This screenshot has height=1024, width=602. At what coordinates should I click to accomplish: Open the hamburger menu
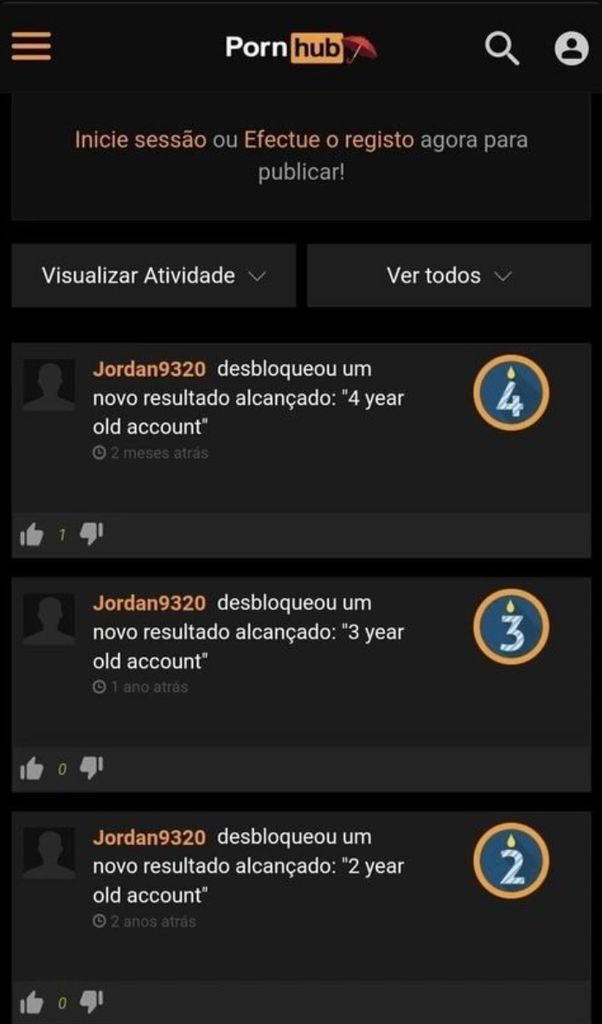click(x=31, y=46)
